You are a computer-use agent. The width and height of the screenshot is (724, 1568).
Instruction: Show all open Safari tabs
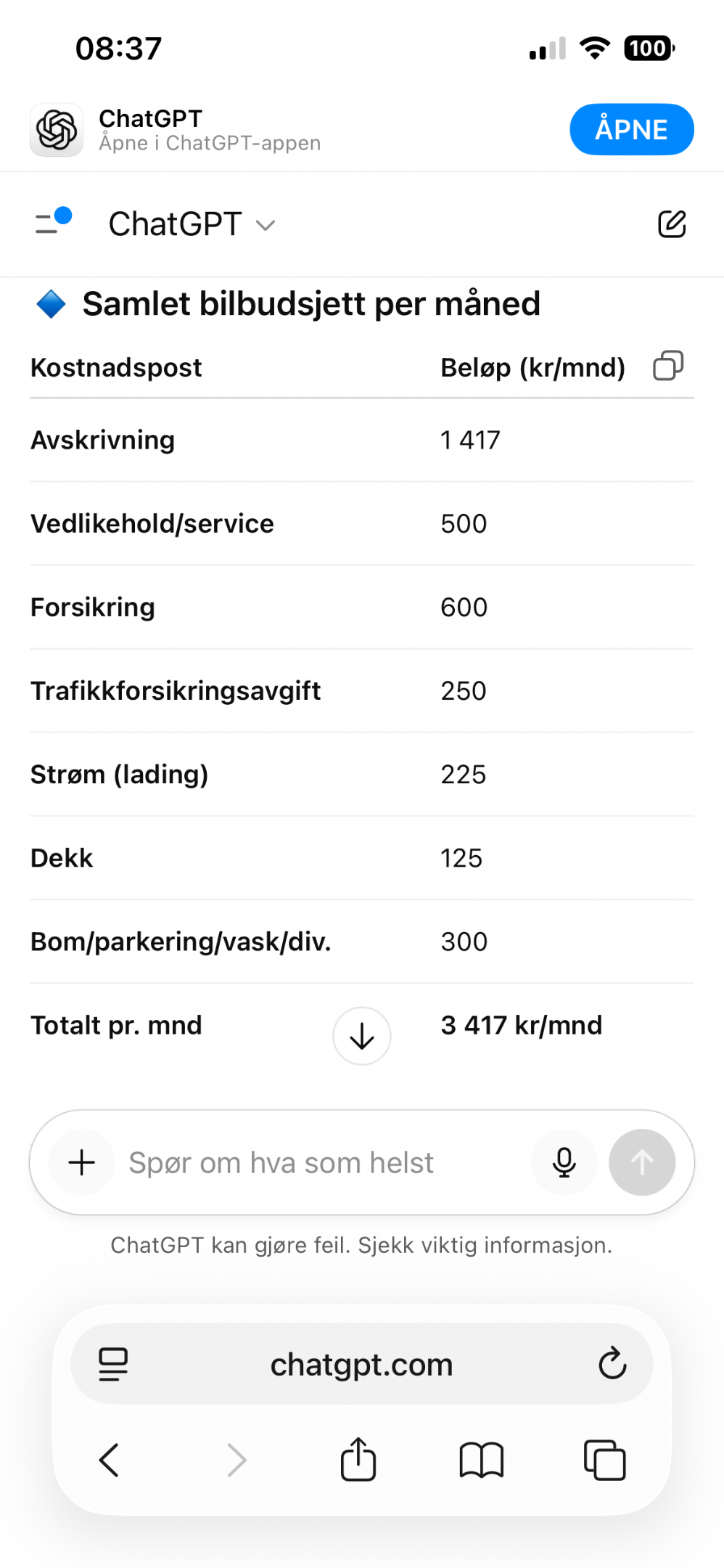(604, 1460)
